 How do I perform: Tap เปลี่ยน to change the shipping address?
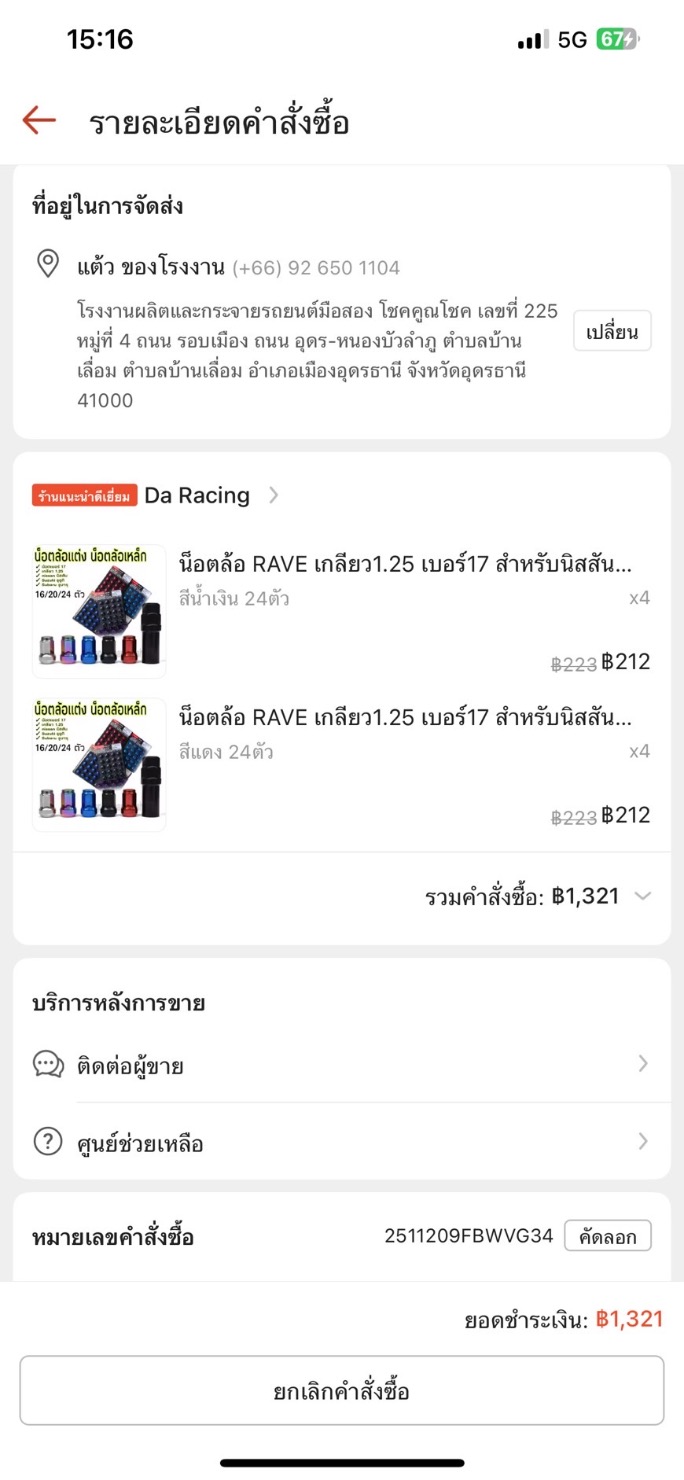coord(612,331)
